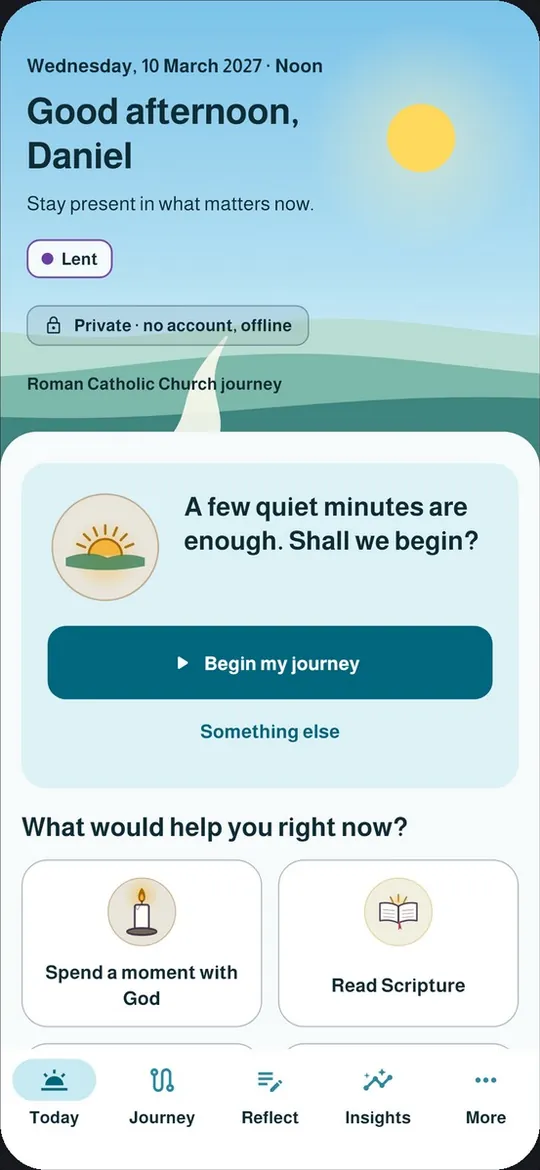Choose Something else instead

(270, 731)
